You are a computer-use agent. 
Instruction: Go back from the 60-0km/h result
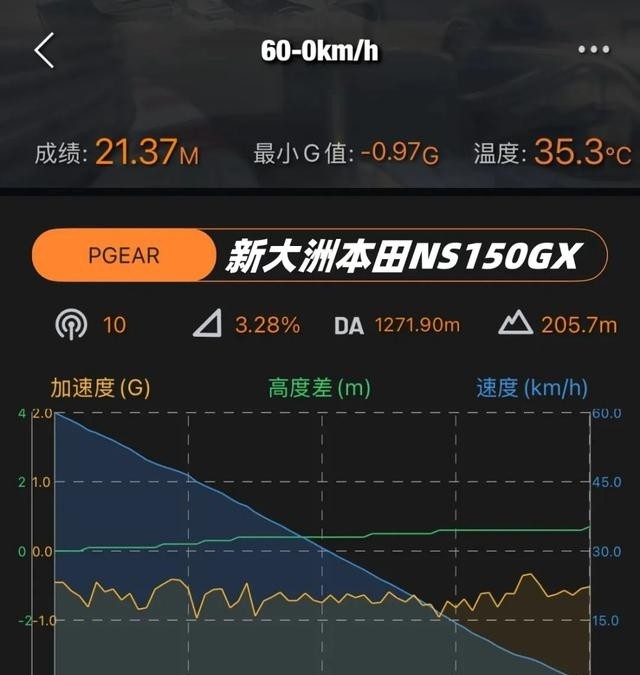point(44,50)
